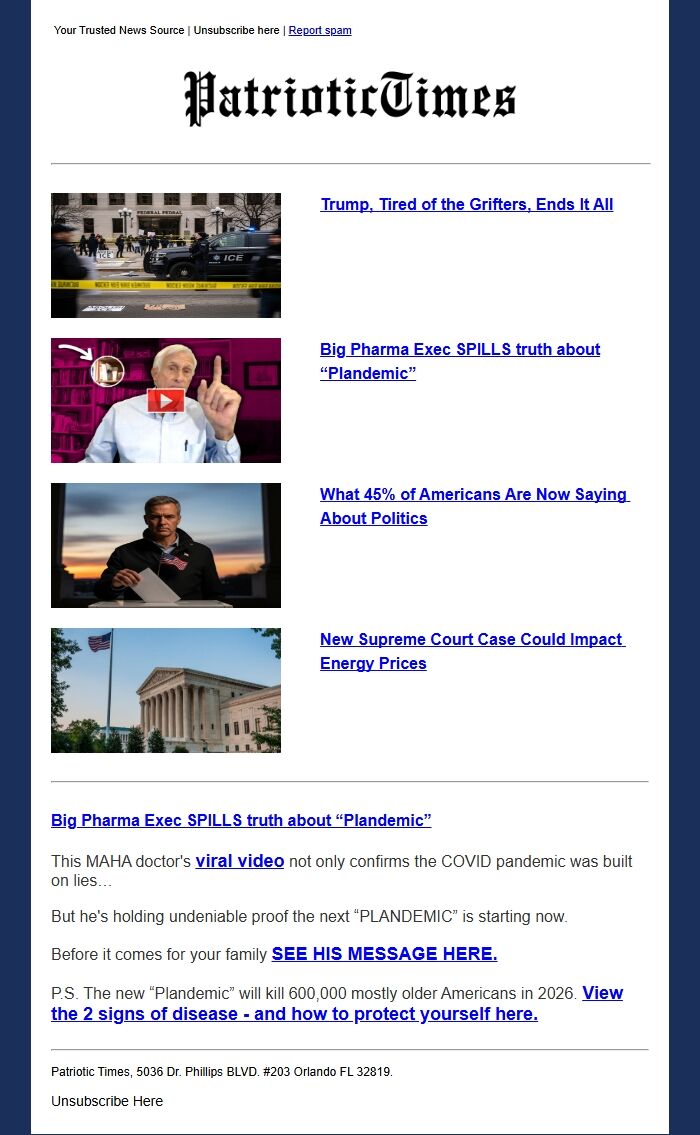This screenshot has height=1135, width=700.
Task: Open 'Trump, Tired of the Grifters' headline
Action: (466, 204)
